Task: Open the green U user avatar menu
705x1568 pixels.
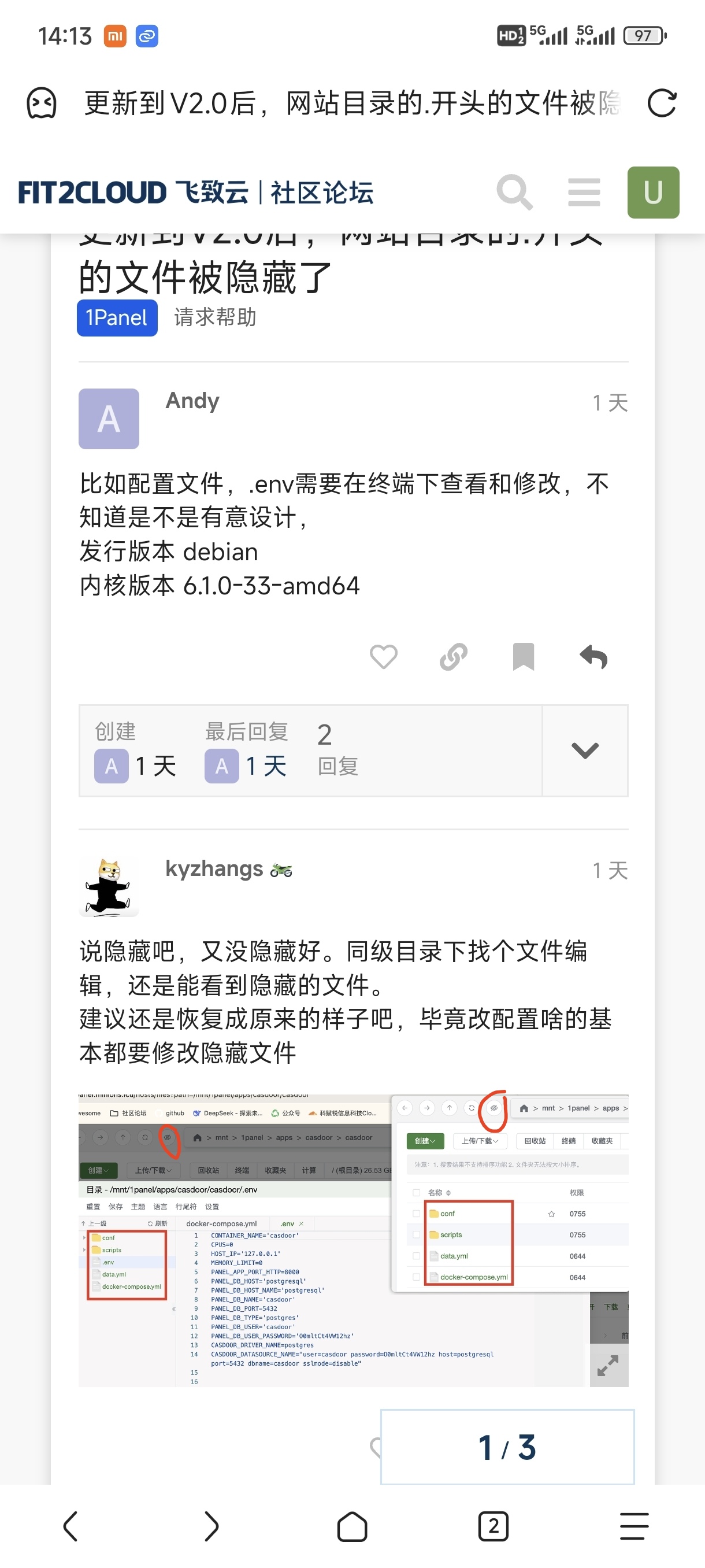Action: [x=654, y=193]
